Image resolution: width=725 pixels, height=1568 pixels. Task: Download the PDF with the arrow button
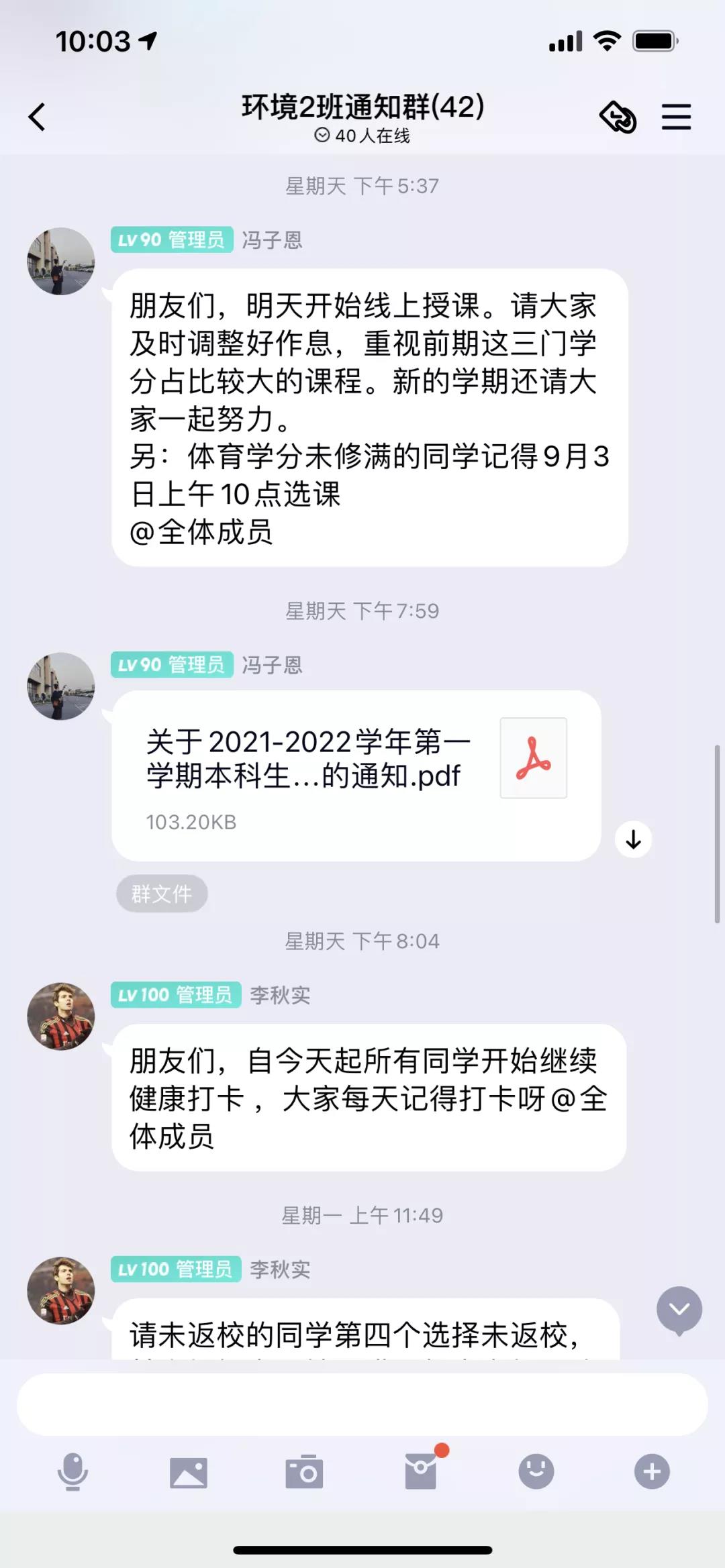[x=633, y=839]
